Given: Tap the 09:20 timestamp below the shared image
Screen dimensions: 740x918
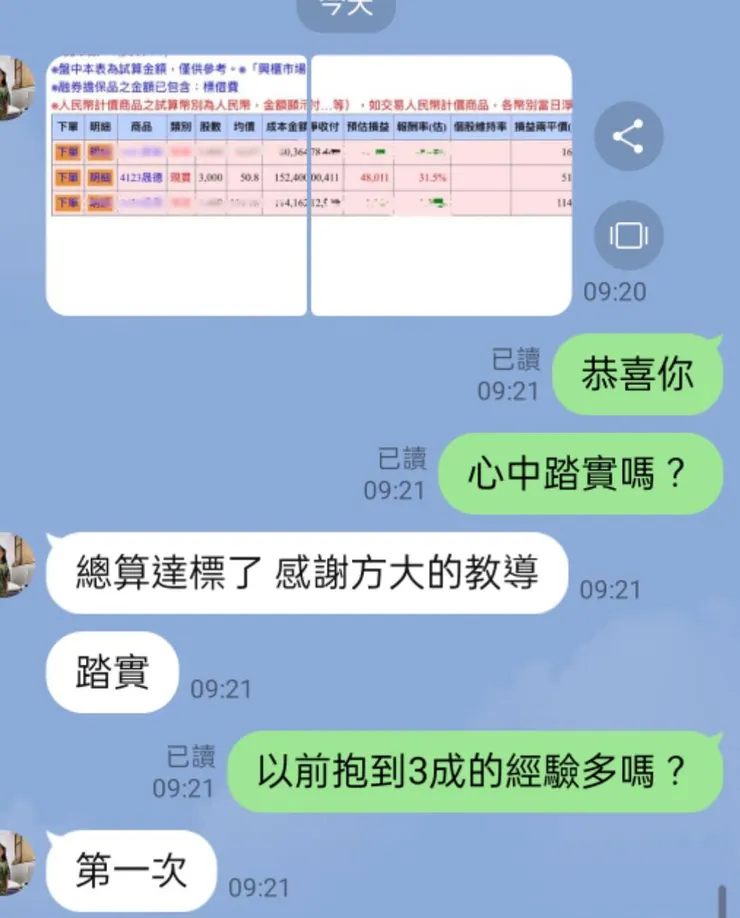Looking at the screenshot, I should 613,293.
